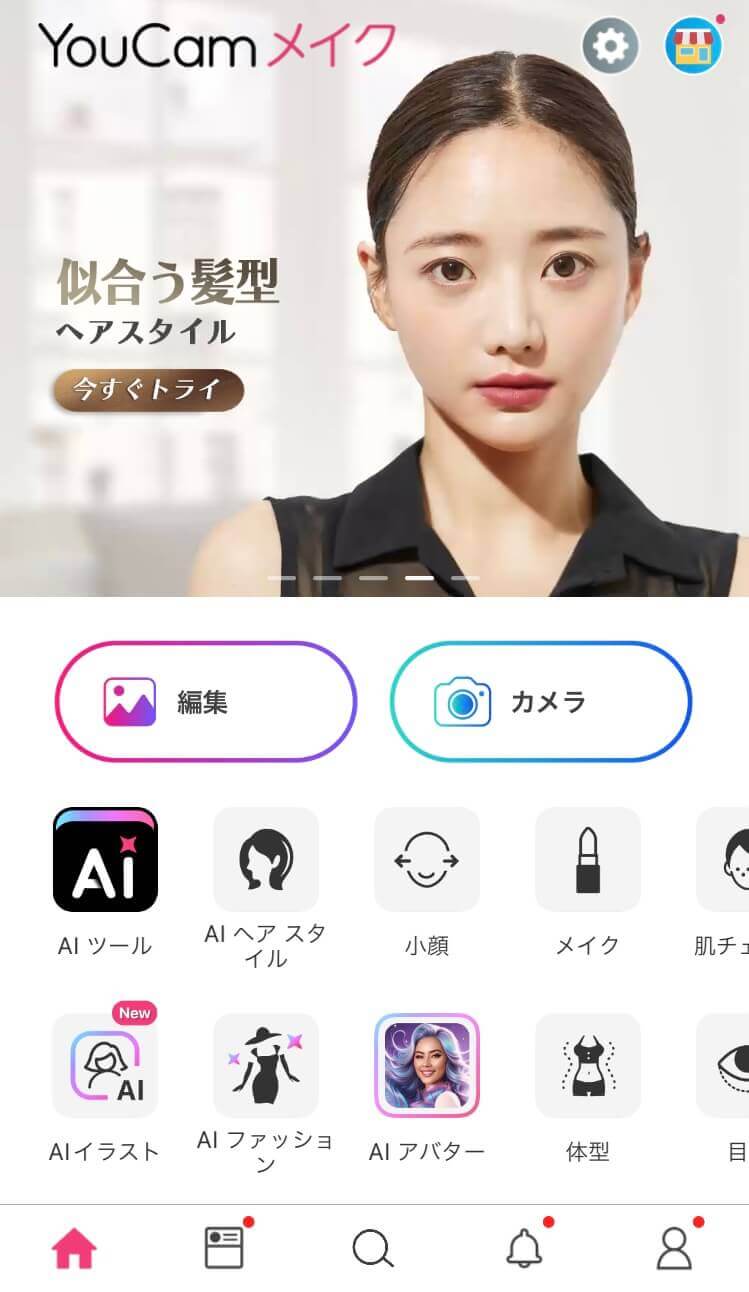Viewport: 749px width, 1292px height.
Task: Open the shop icon with red badge
Action: (x=692, y=45)
